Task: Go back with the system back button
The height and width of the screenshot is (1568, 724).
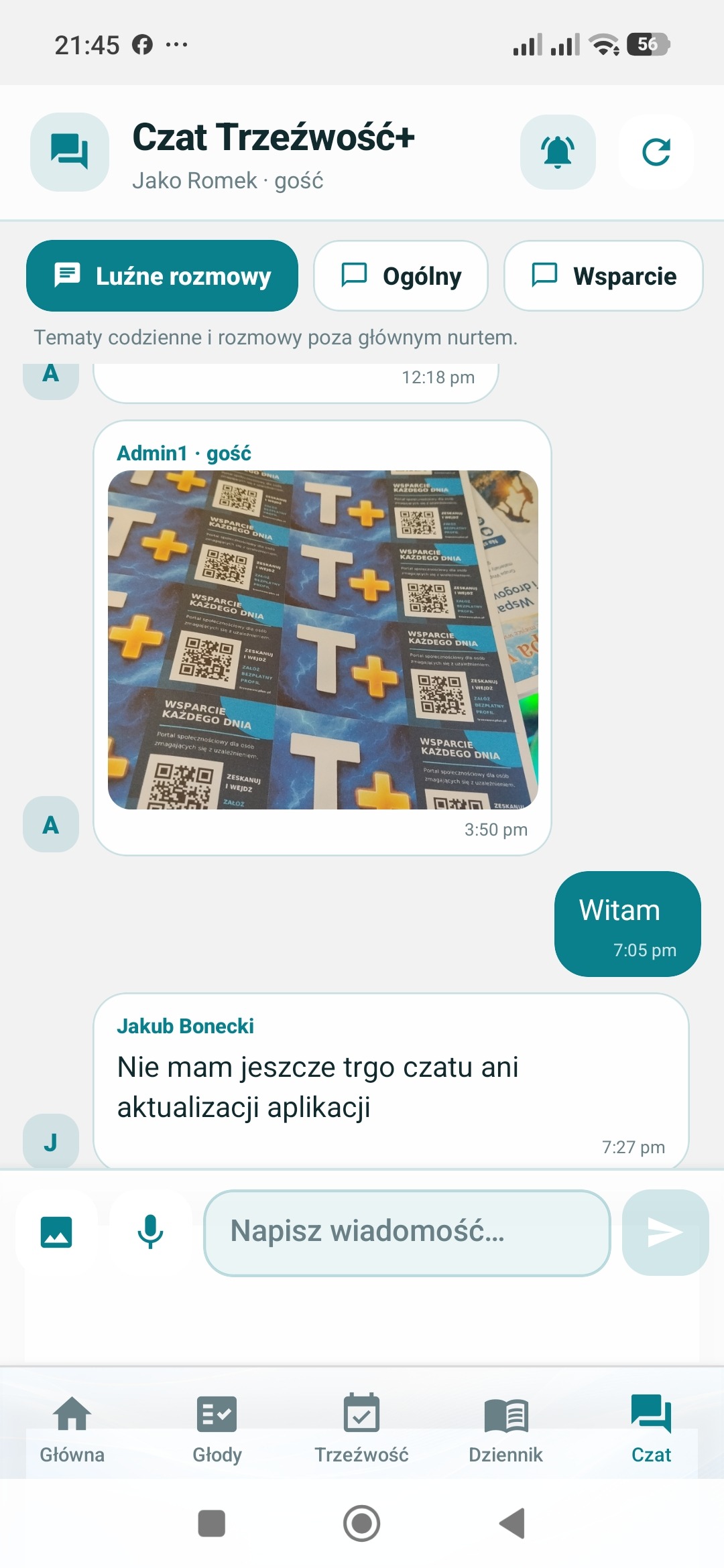Action: [x=512, y=1523]
